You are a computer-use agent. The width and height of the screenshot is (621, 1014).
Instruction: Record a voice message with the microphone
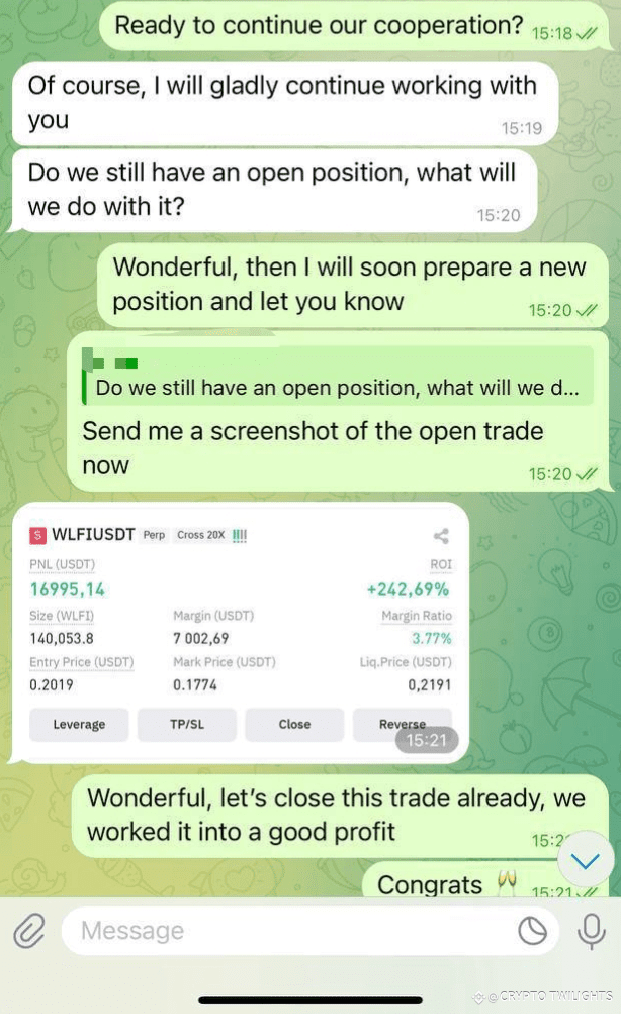click(x=591, y=931)
